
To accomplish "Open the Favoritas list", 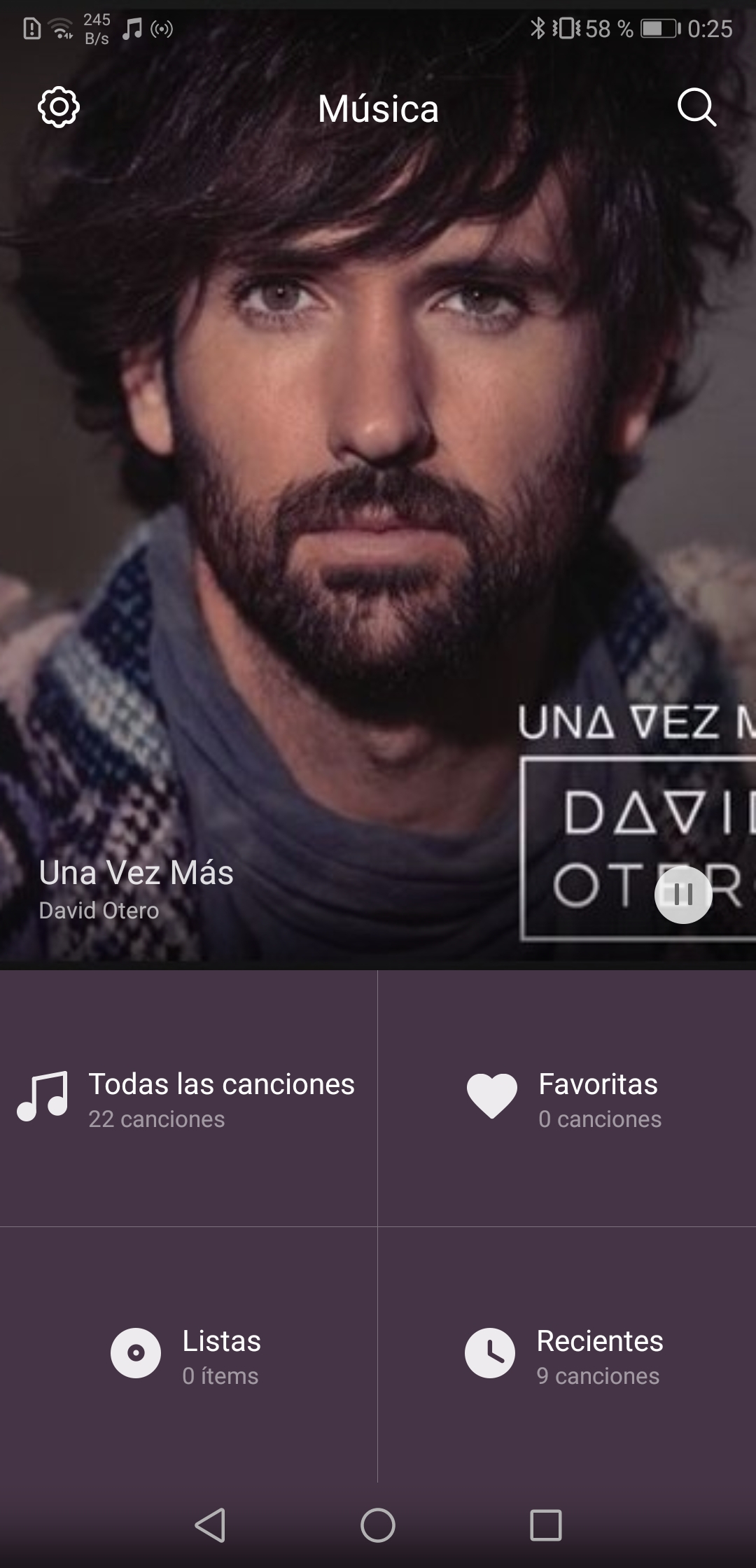I will pos(567,1098).
